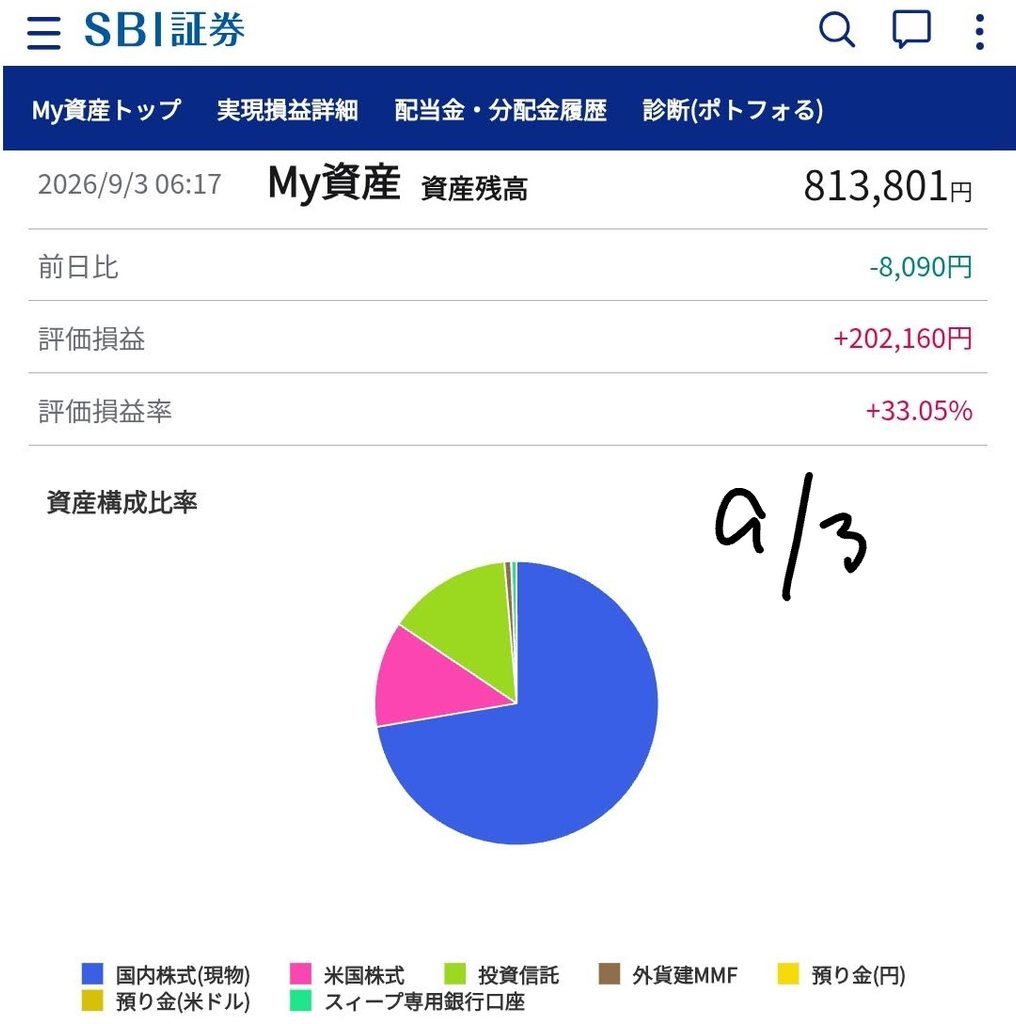Open the chat support icon
This screenshot has height=1024, width=1016.
click(x=912, y=29)
